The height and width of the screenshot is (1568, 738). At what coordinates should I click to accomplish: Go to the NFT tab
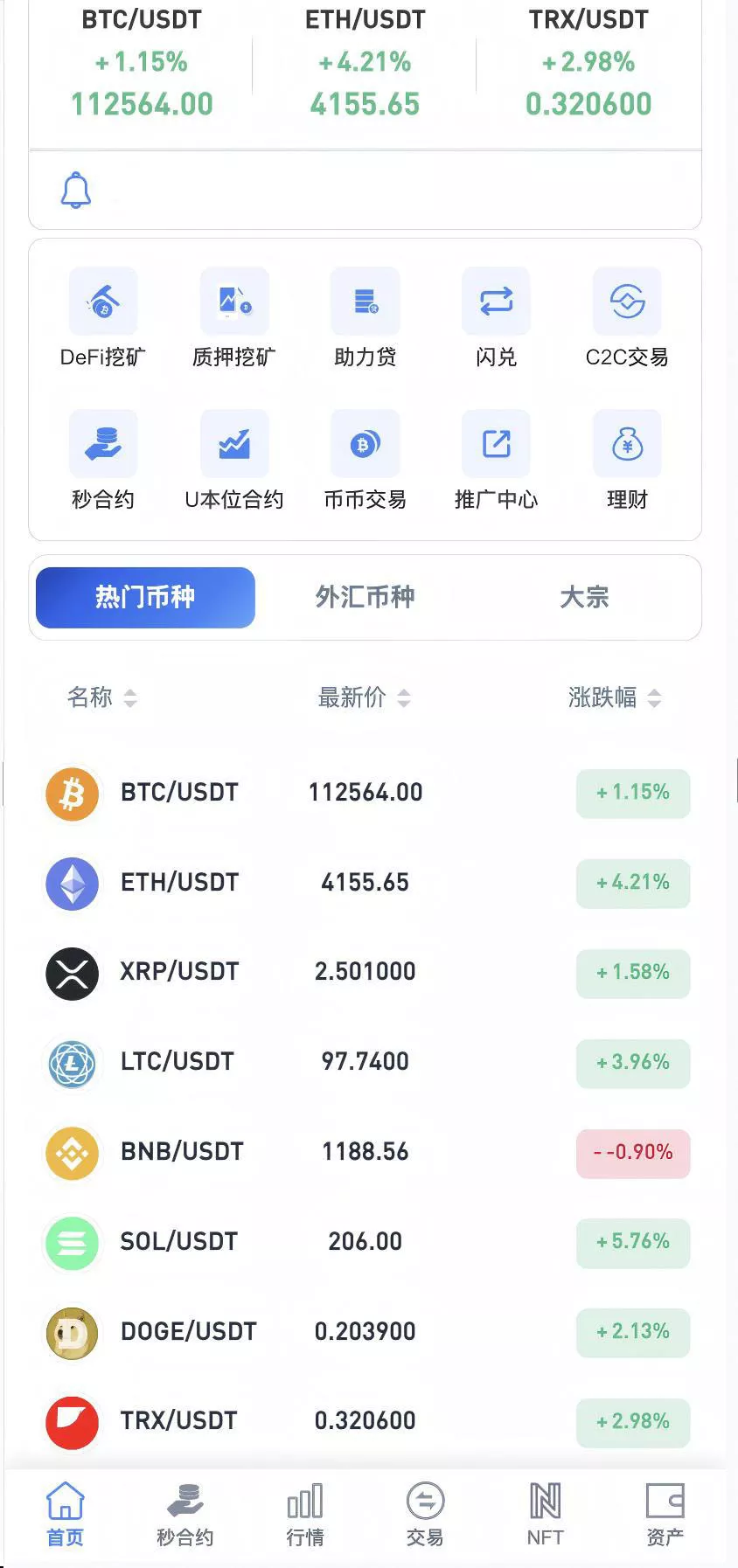pyautogui.click(x=545, y=1514)
